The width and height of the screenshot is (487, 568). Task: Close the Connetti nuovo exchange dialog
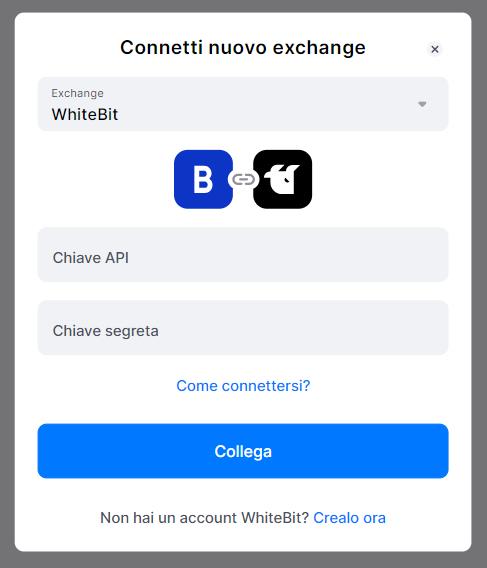435,49
